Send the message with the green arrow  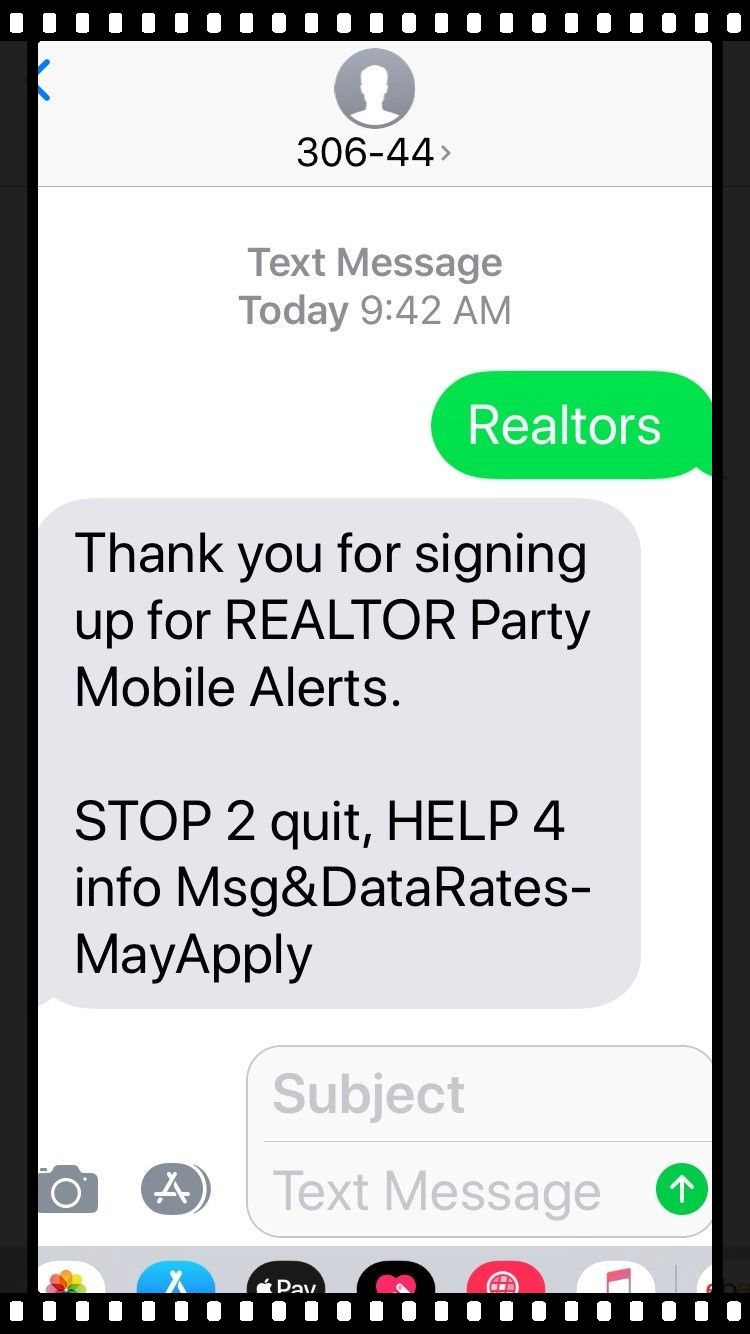682,1189
